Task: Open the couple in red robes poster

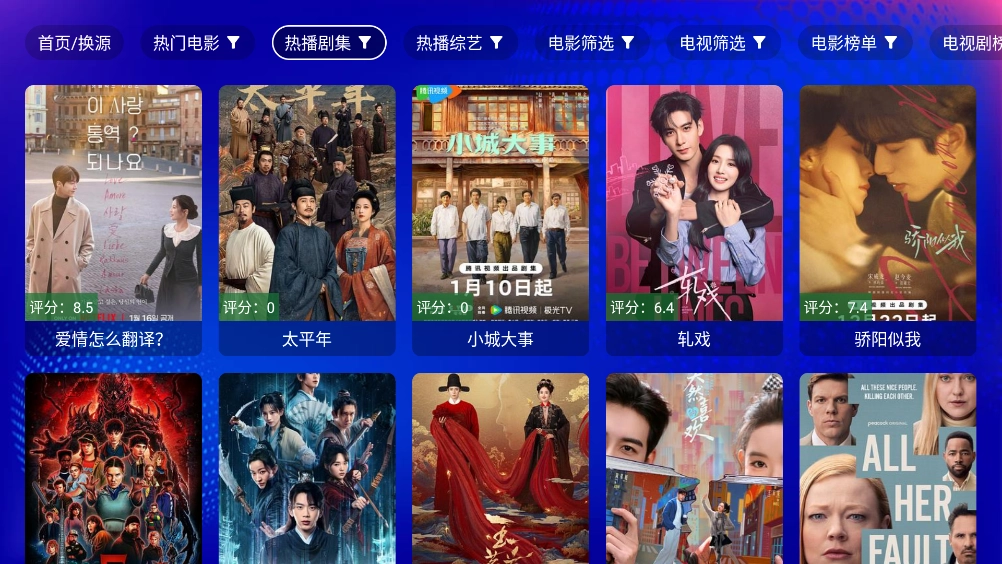Action: [500, 468]
